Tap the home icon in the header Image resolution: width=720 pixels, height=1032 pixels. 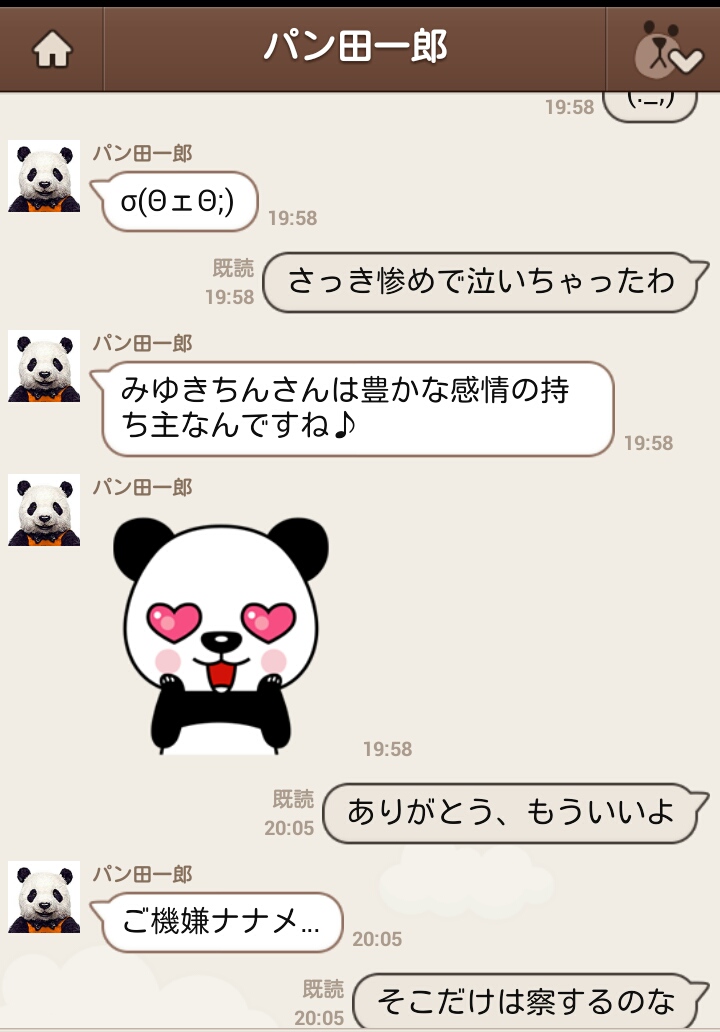coord(52,49)
